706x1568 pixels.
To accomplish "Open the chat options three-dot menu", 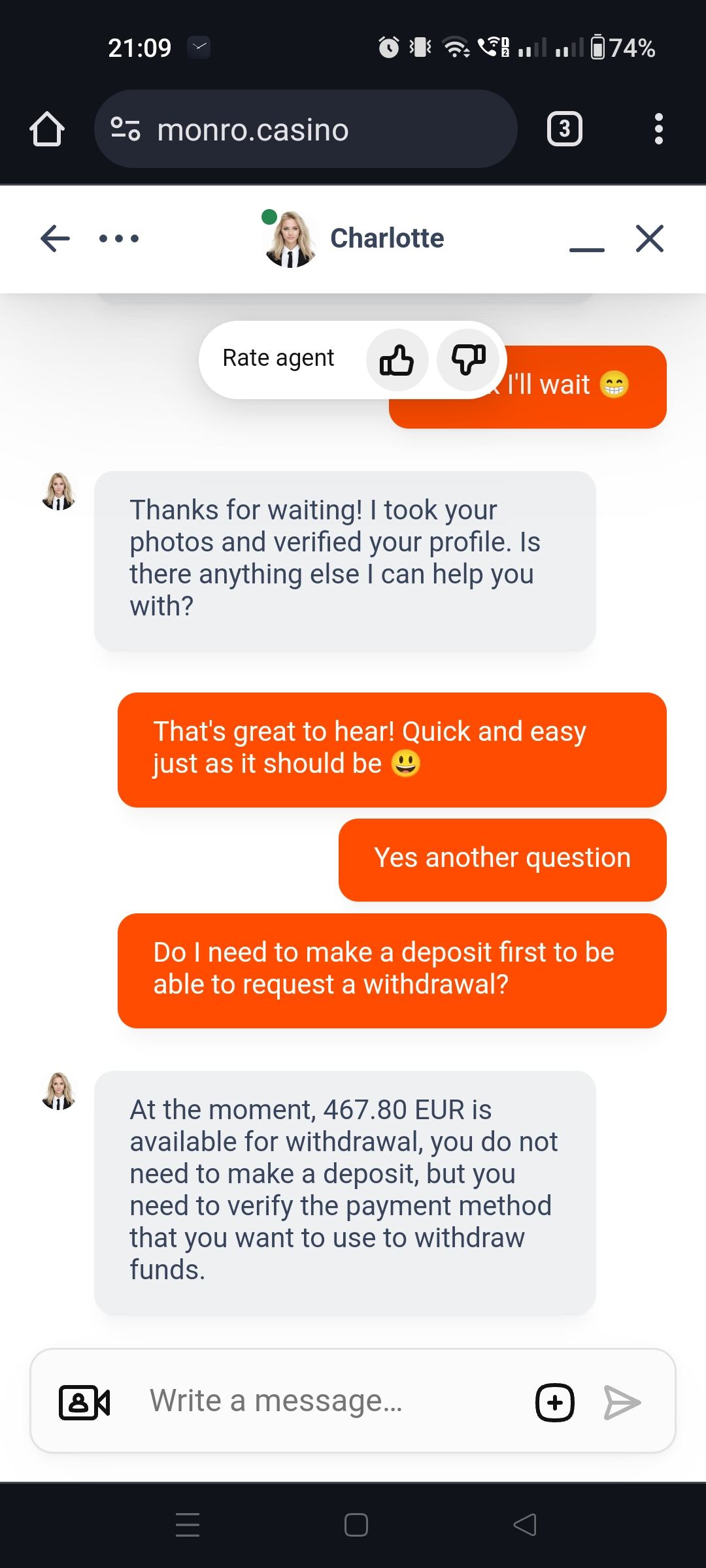I will point(119,238).
